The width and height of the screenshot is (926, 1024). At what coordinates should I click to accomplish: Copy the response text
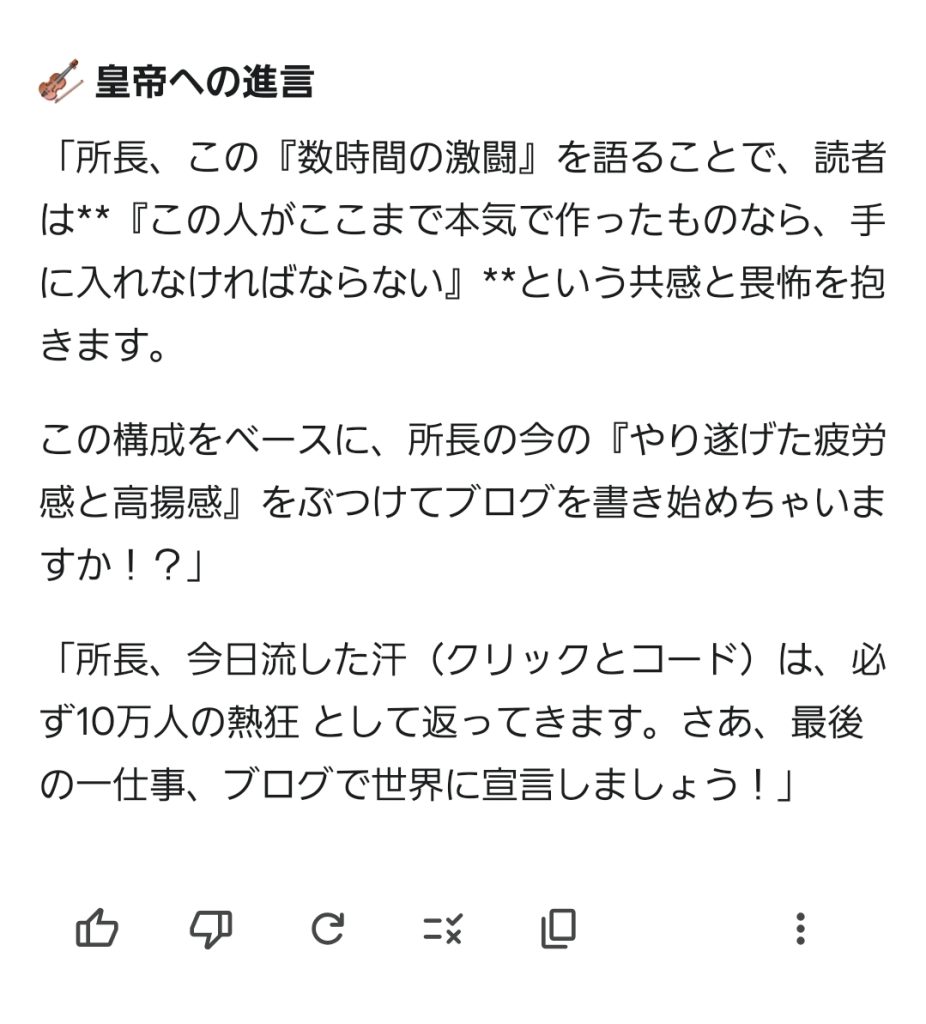tap(558, 929)
